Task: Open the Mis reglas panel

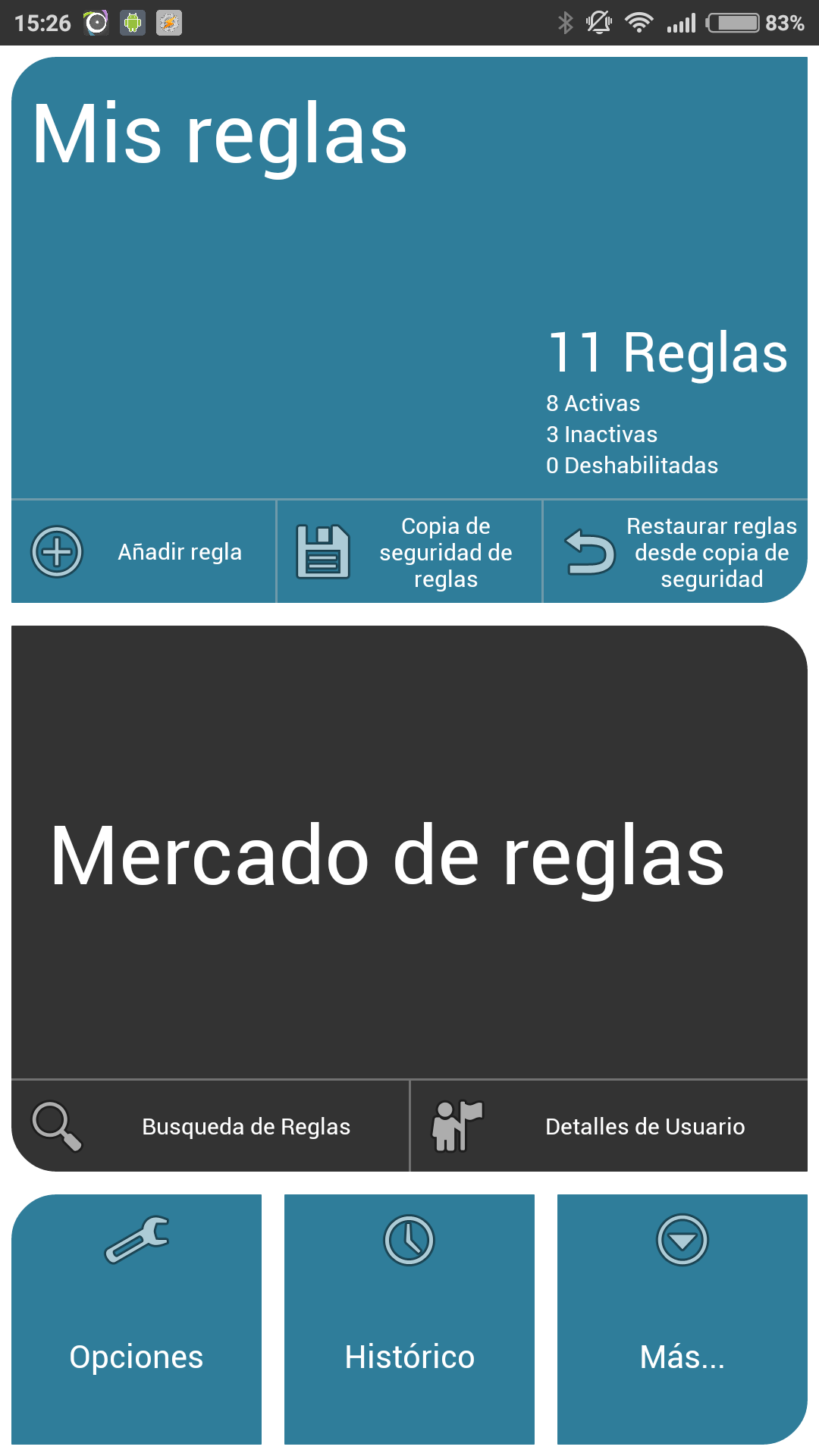Action: coord(409,278)
